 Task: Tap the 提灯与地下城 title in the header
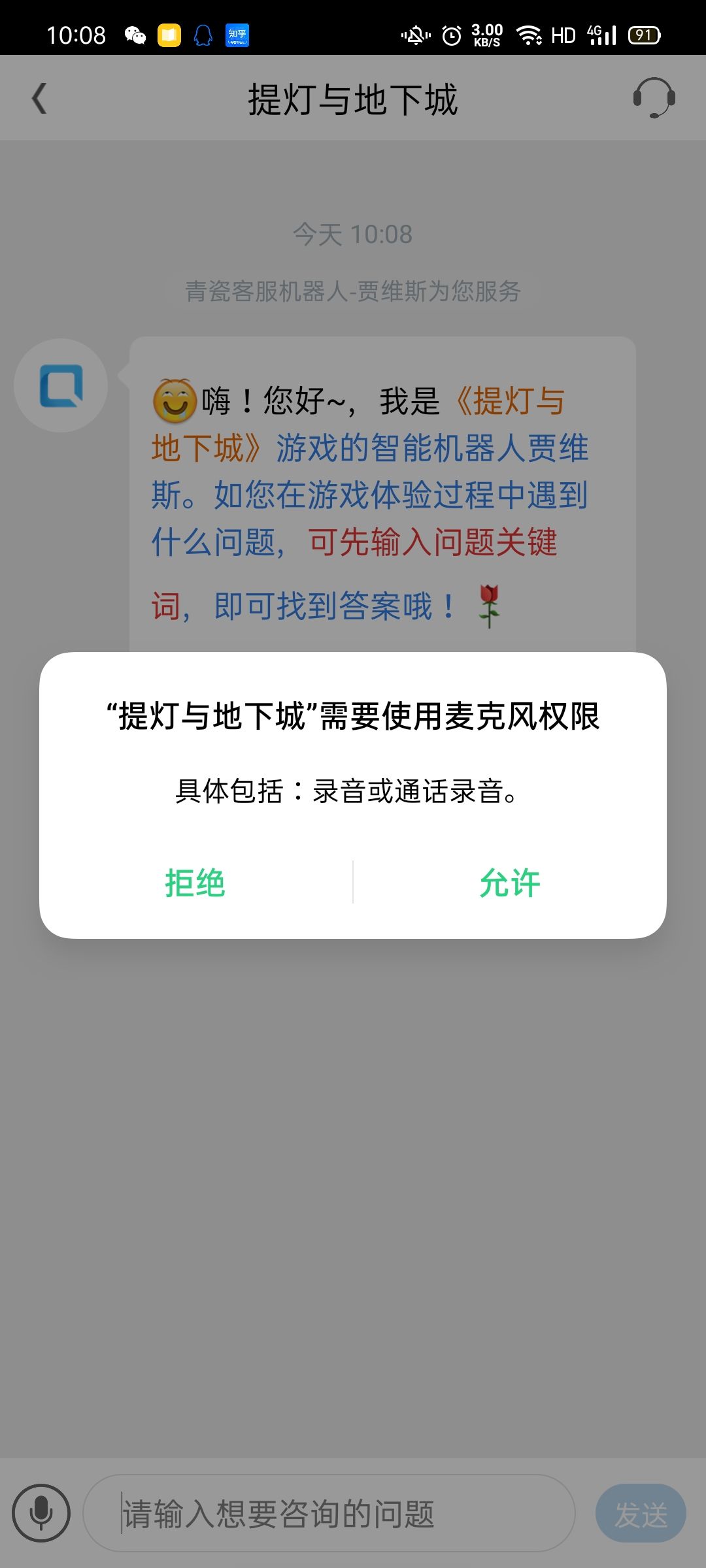pyautogui.click(x=353, y=98)
